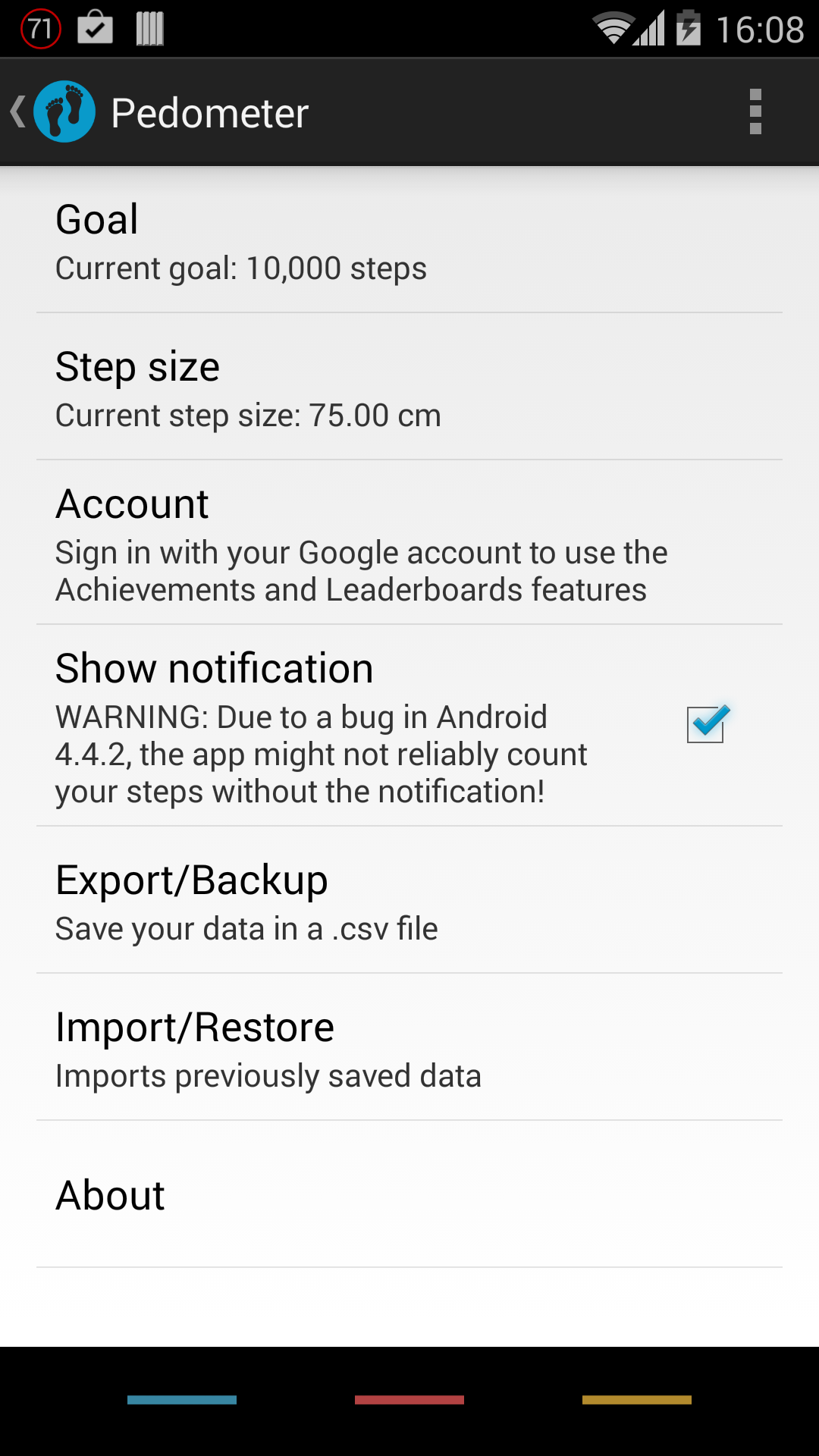Image resolution: width=819 pixels, height=1456 pixels.
Task: Select Import/Restore saved data
Action: click(409, 1049)
